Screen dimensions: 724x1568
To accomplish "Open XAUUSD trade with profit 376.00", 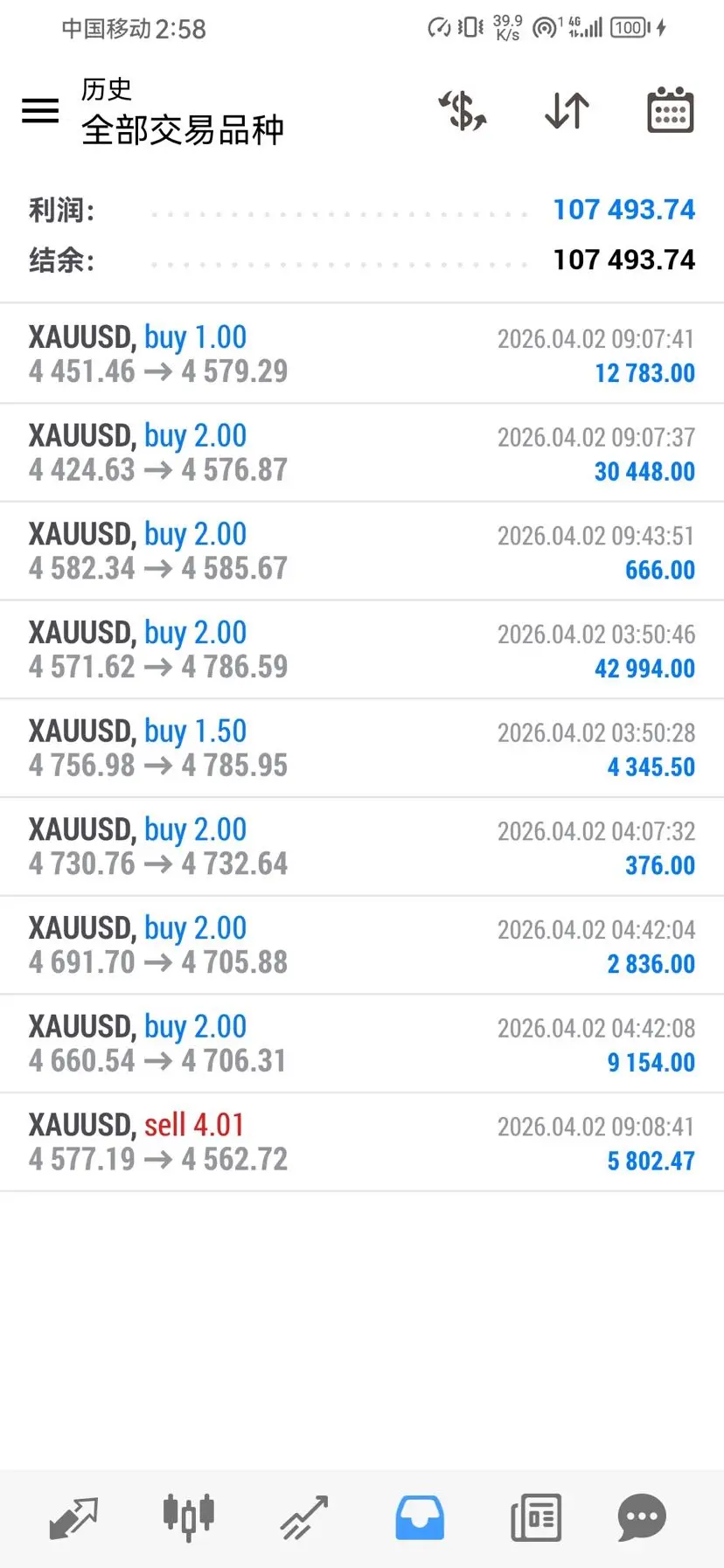I will point(362,847).
